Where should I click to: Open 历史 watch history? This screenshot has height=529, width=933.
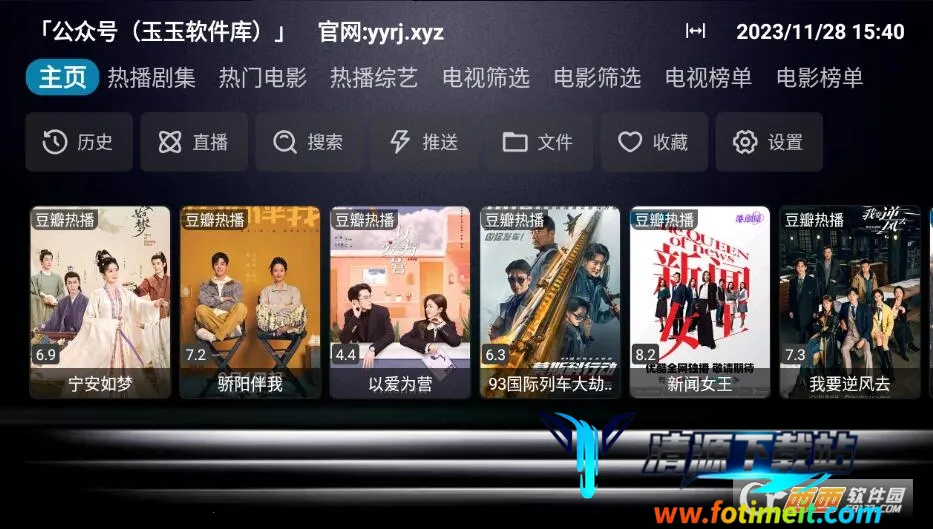coord(78,142)
